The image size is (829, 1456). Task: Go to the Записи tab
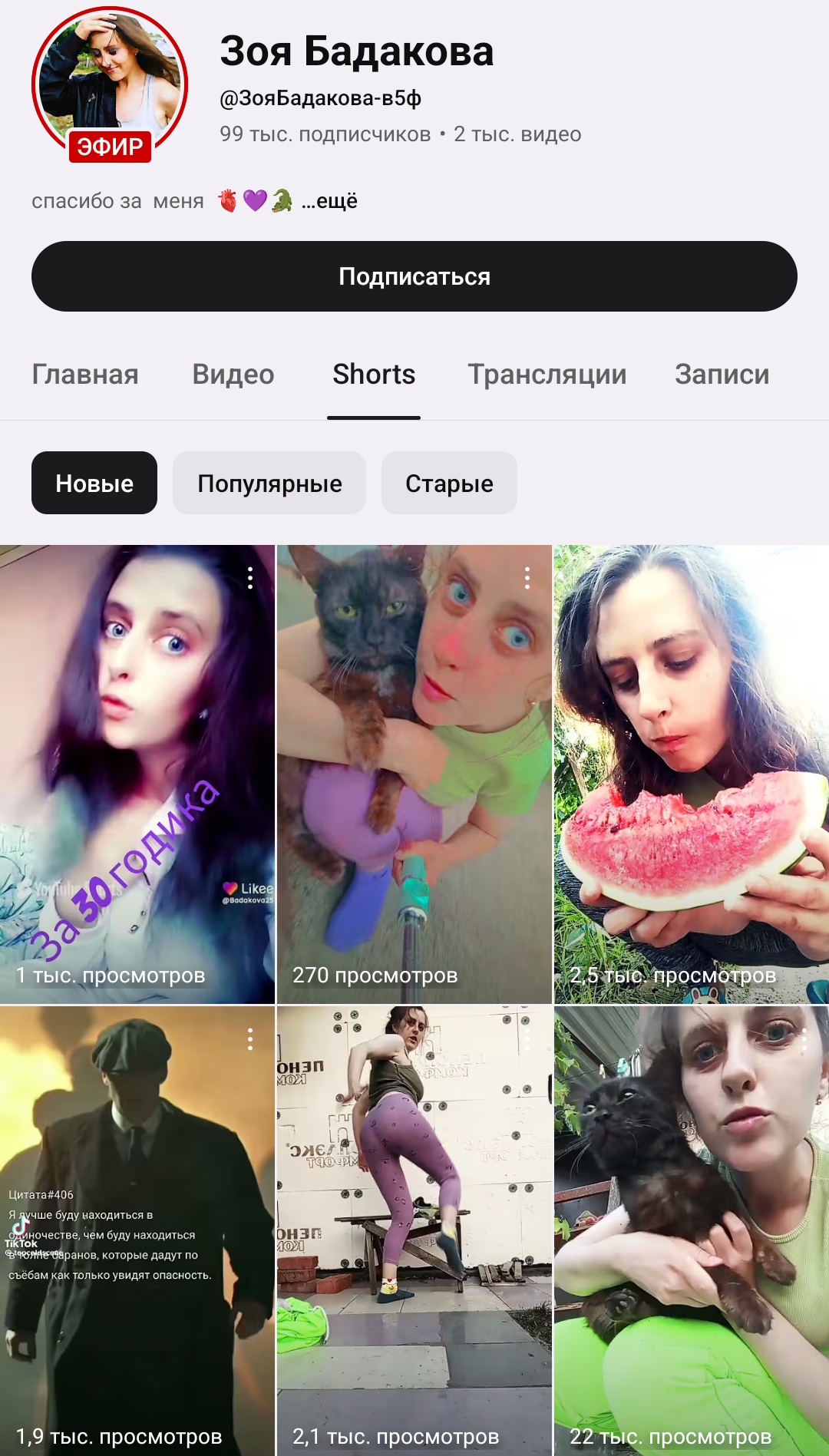point(722,375)
